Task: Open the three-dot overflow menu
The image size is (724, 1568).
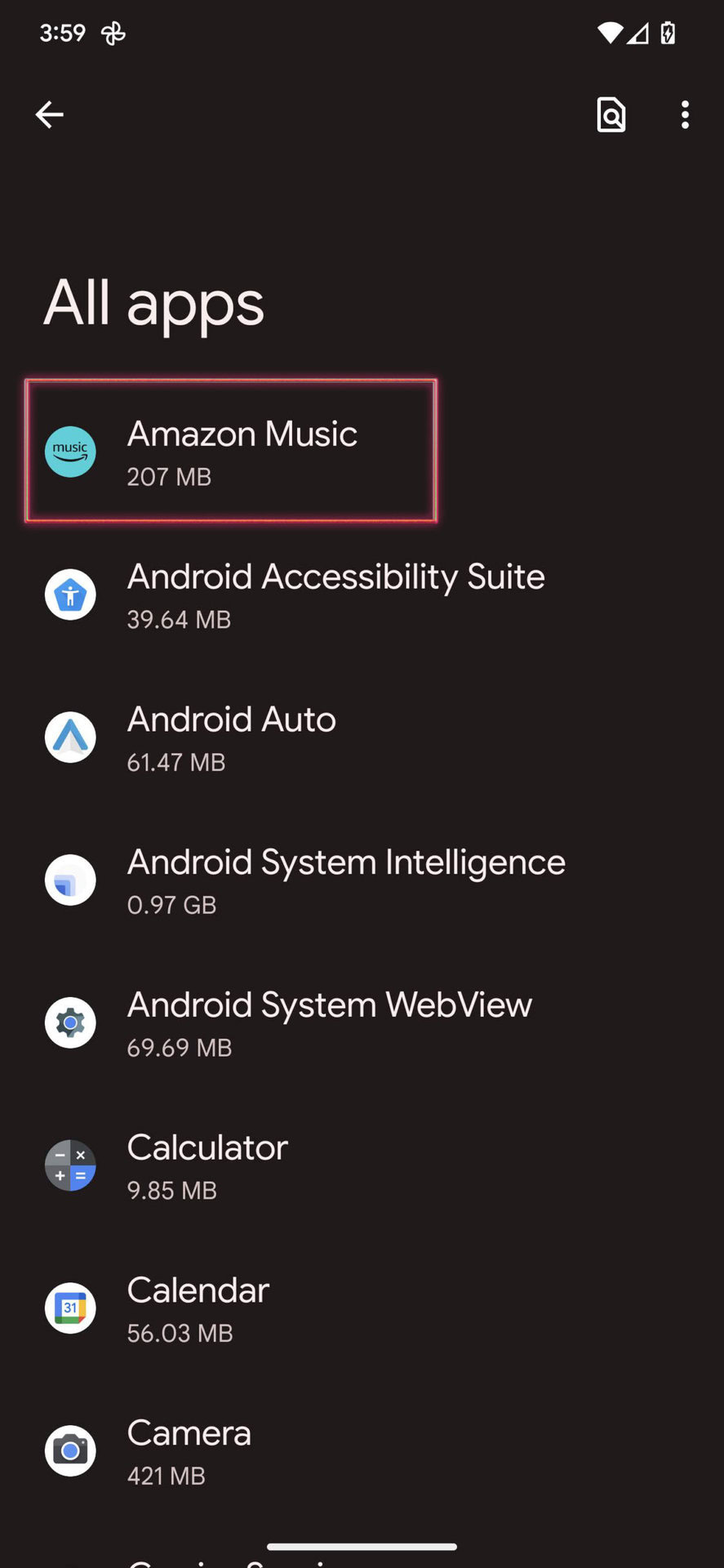Action: (x=685, y=114)
